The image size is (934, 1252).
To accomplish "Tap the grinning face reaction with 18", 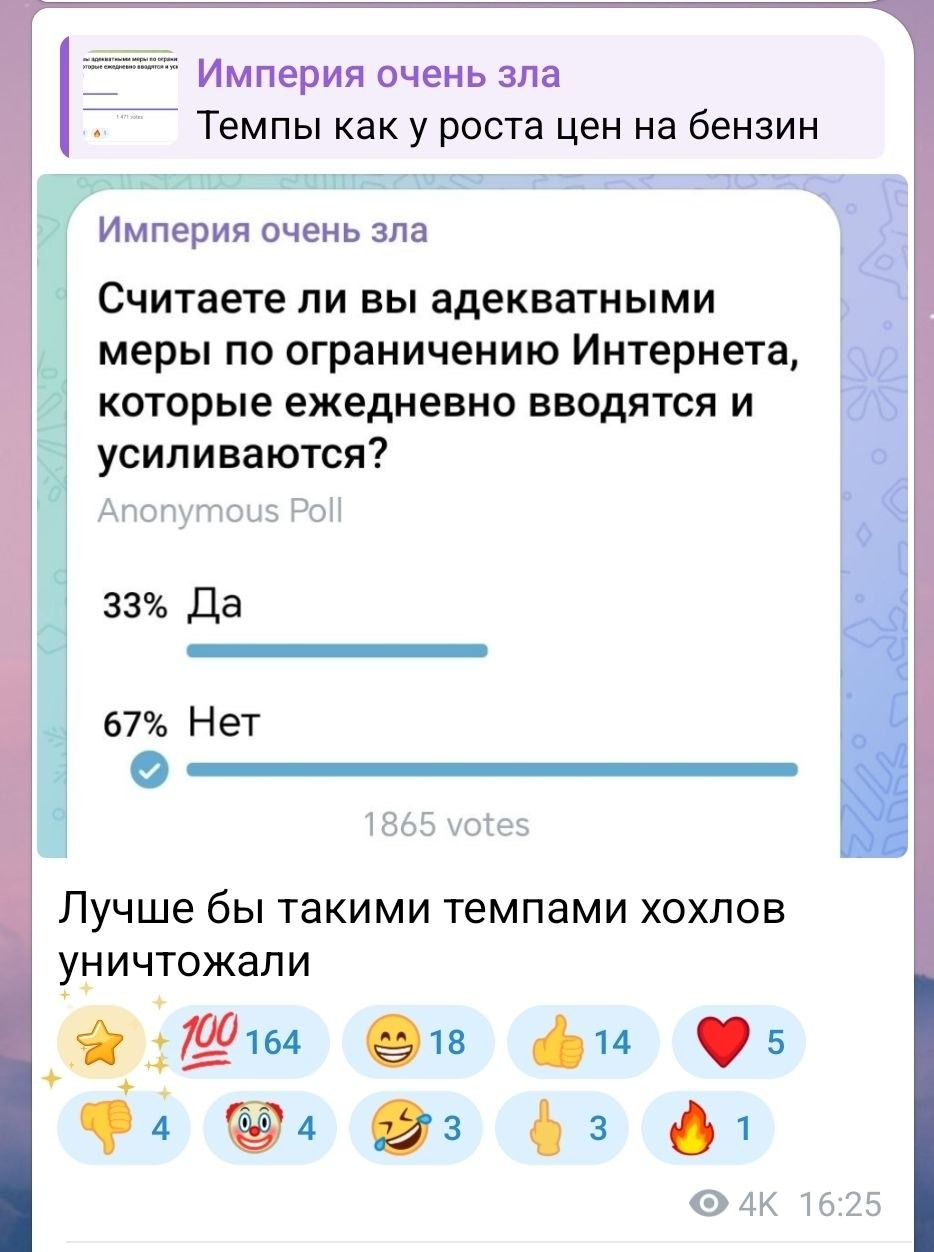I will point(418,1043).
